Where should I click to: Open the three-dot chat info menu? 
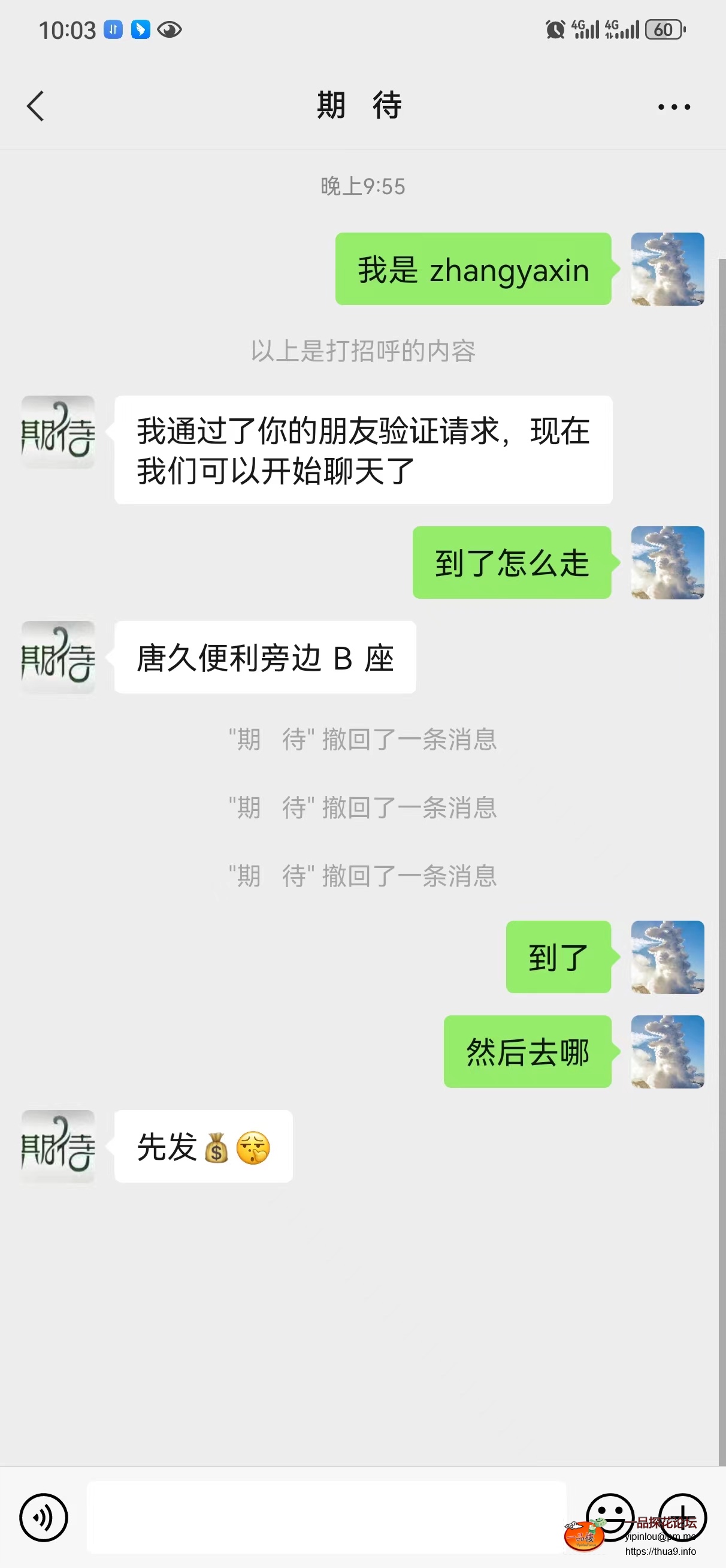[674, 107]
